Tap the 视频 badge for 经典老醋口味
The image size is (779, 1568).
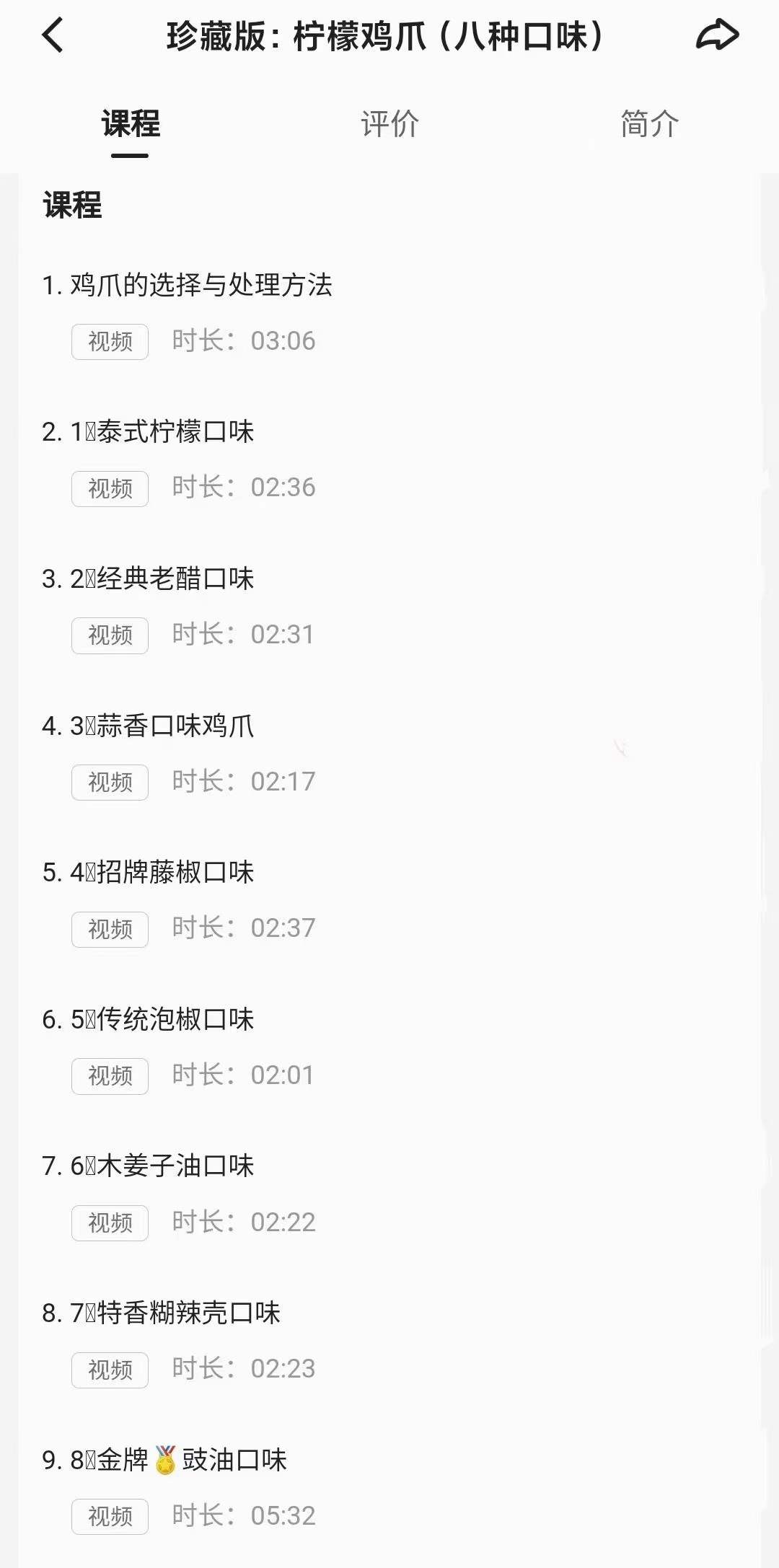109,635
